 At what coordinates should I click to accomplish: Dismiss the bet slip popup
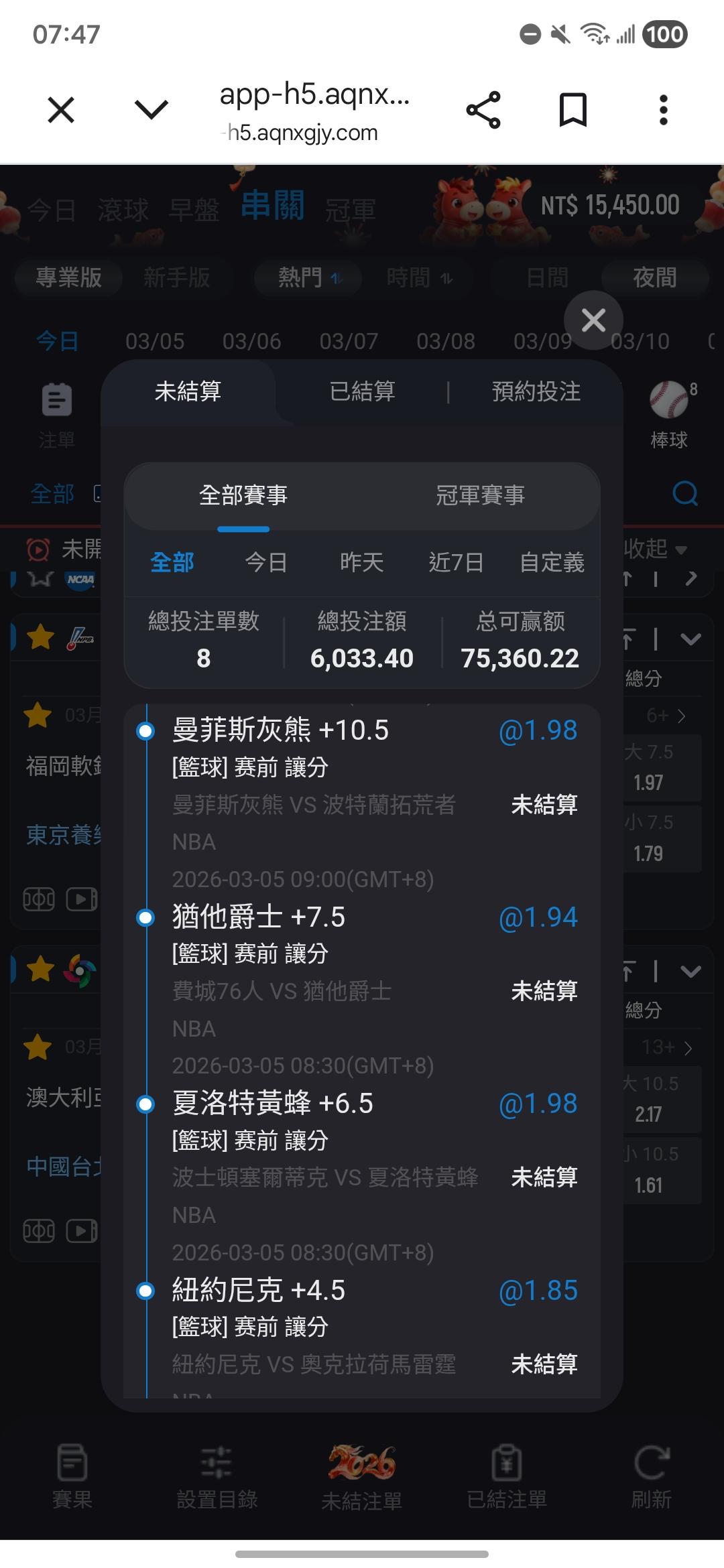593,320
